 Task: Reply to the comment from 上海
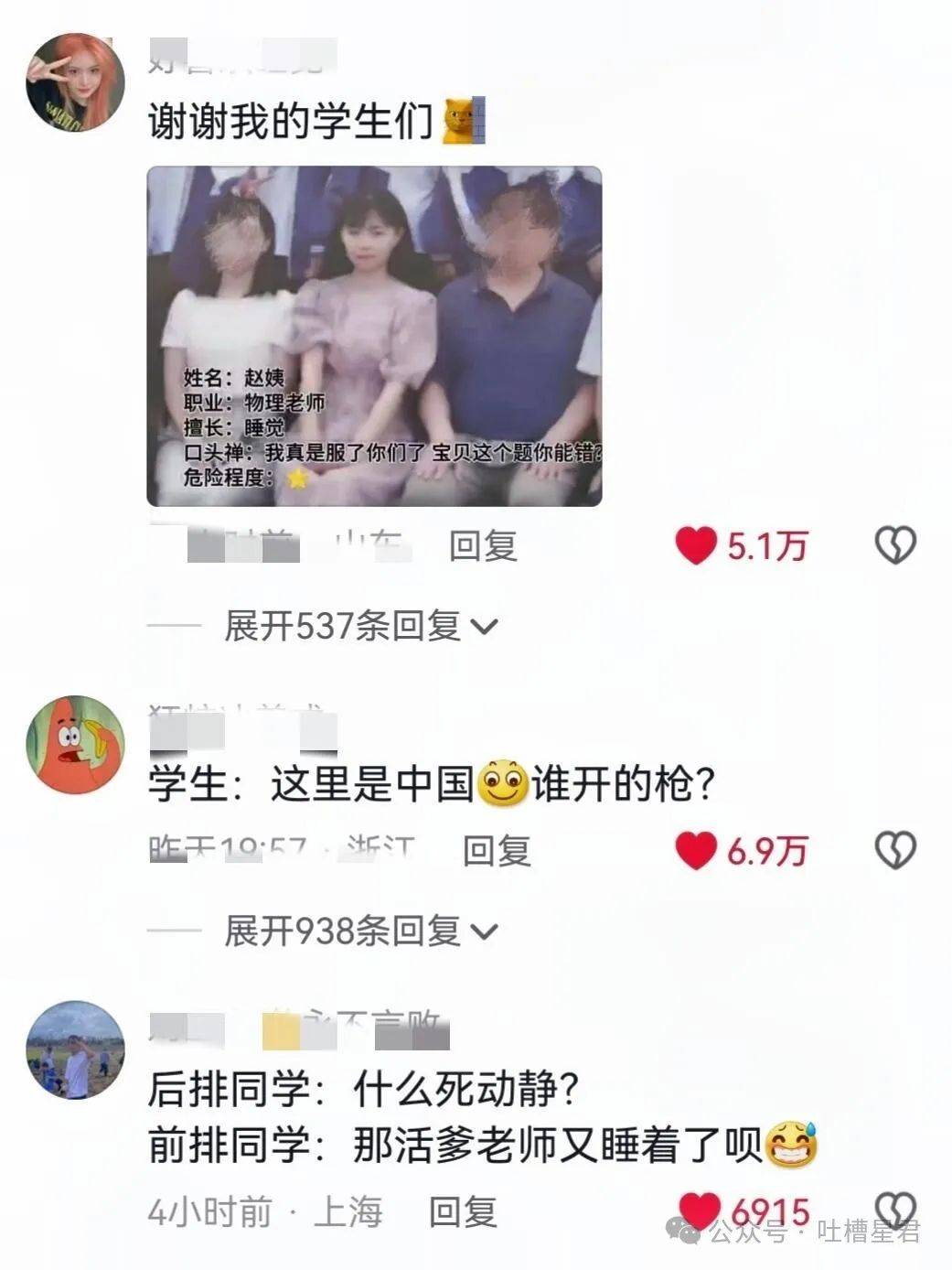[463, 1211]
